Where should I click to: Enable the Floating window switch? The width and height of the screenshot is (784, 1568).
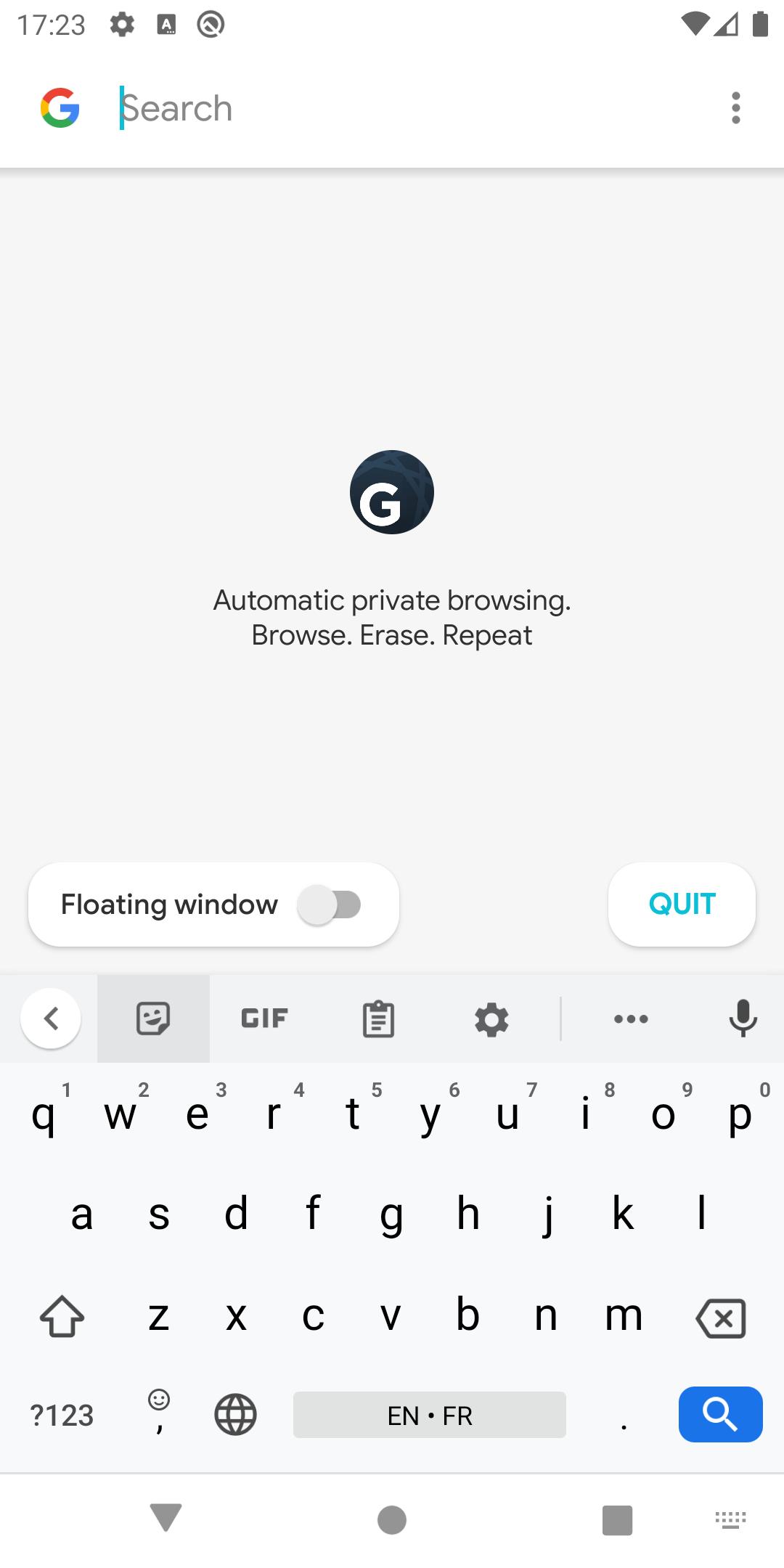[x=330, y=905]
